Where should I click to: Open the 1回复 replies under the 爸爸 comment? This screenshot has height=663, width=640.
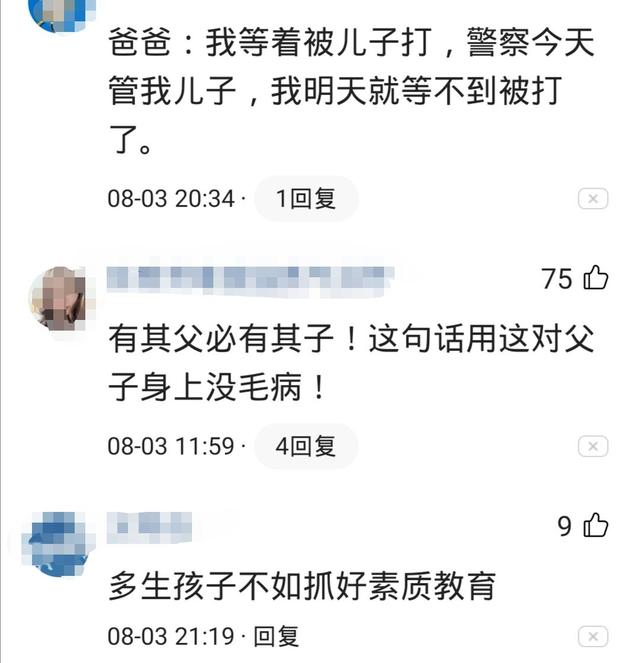306,199
